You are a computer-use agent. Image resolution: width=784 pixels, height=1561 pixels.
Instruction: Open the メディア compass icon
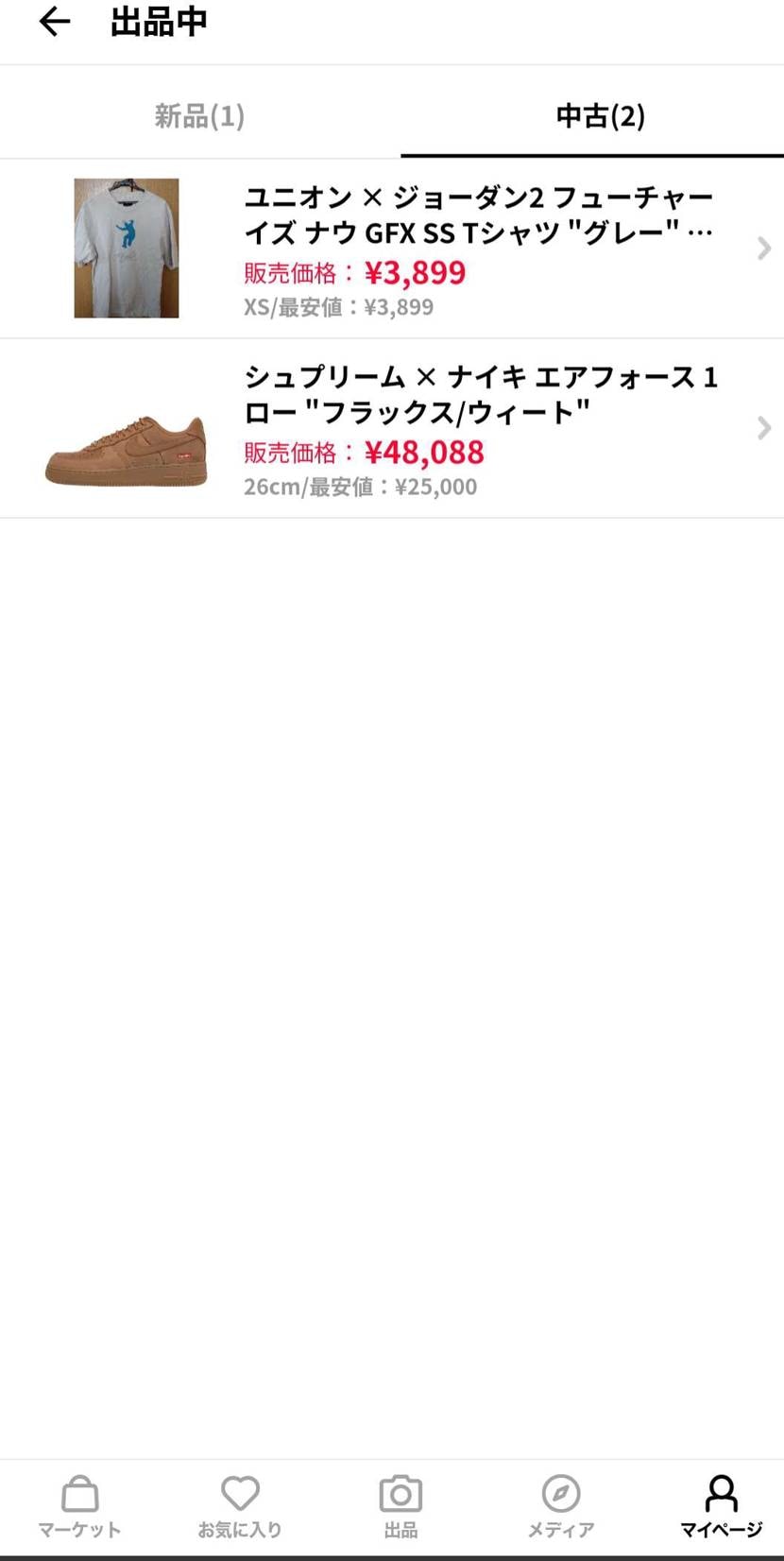pos(561,1505)
